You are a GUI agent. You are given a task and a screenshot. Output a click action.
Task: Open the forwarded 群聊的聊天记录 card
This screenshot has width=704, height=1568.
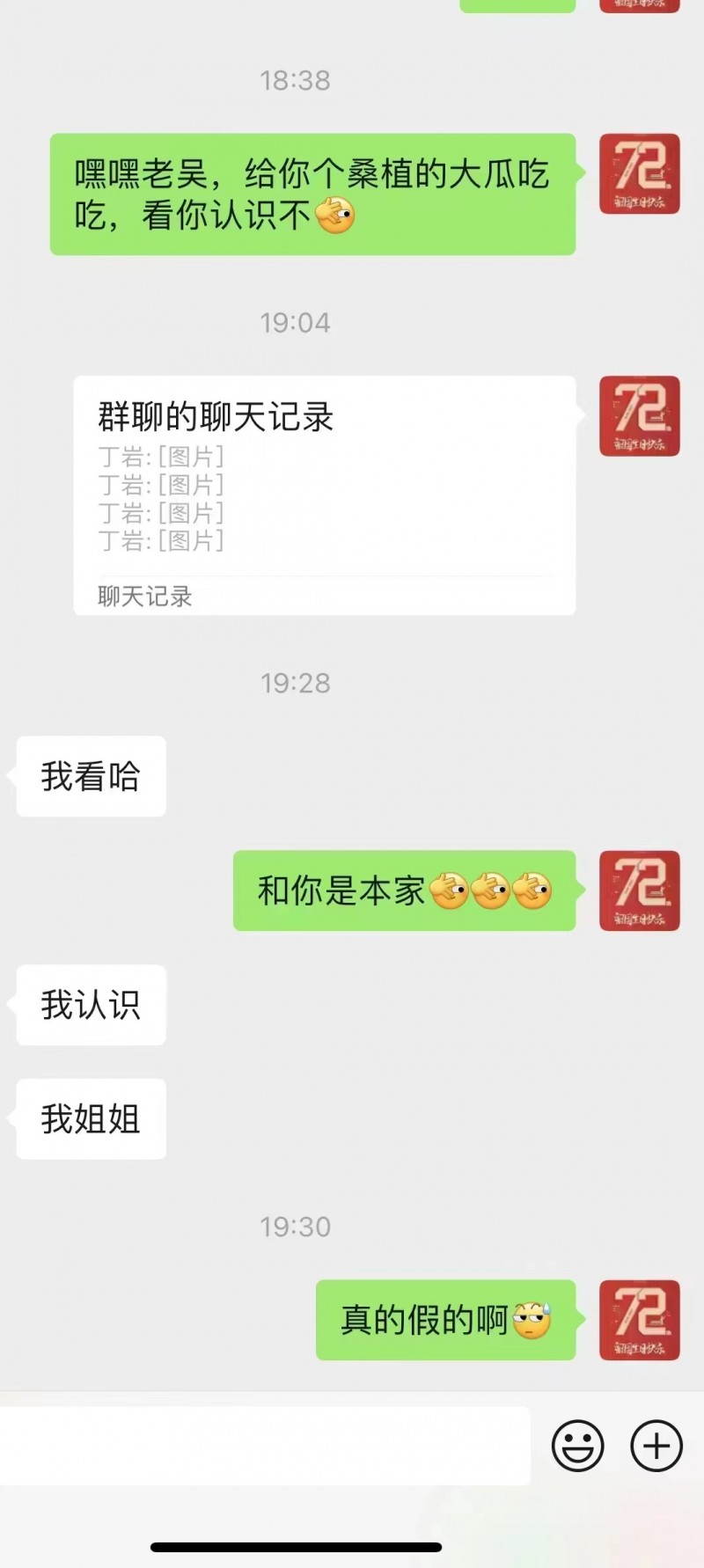coord(324,495)
